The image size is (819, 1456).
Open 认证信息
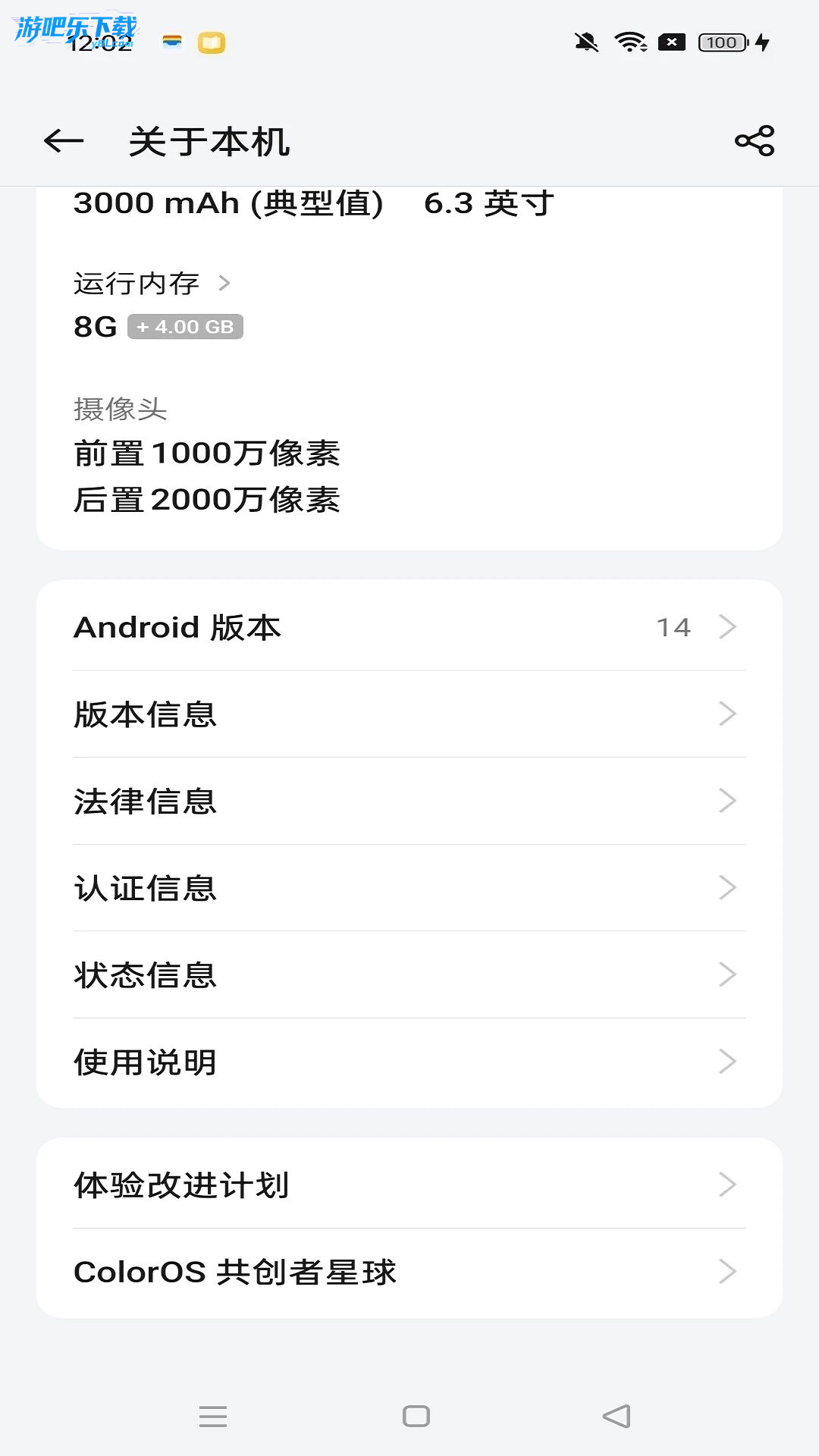409,888
